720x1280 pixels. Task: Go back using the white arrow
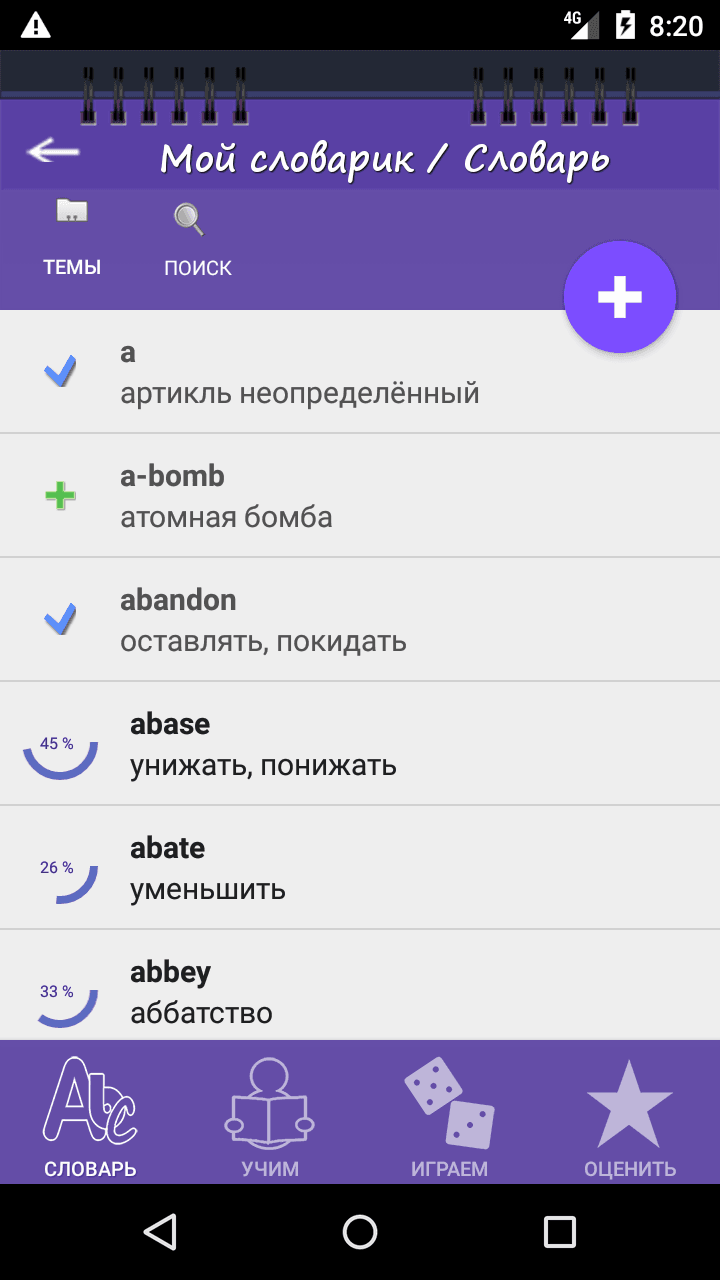click(x=53, y=152)
